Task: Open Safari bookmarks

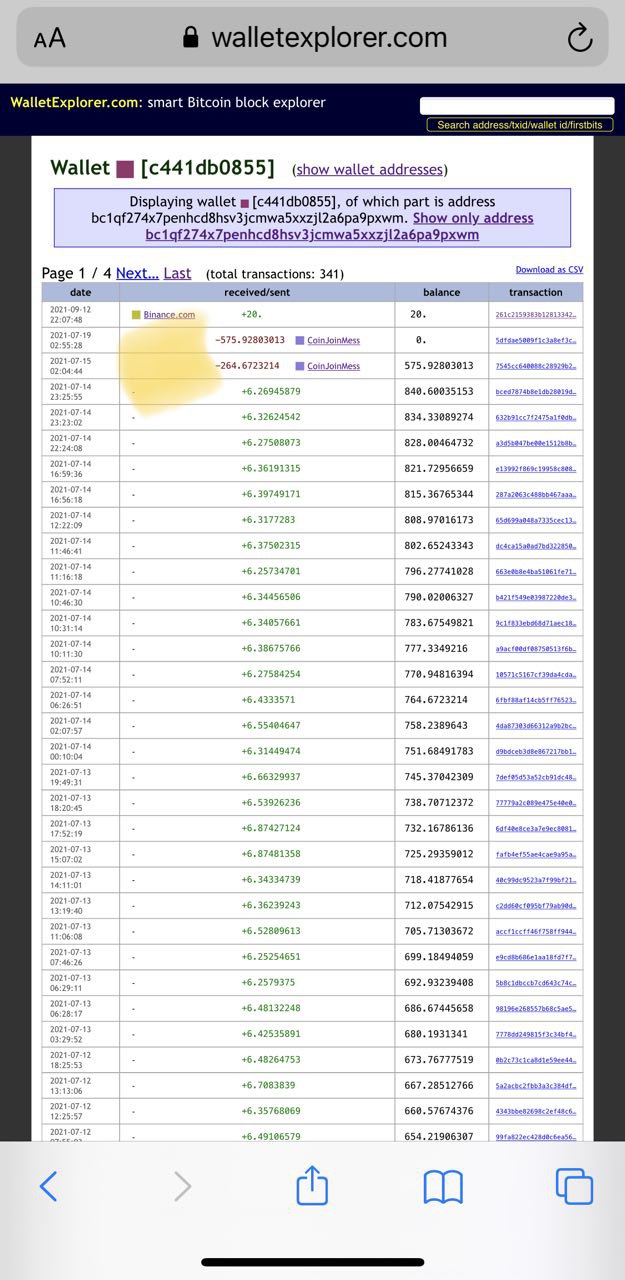Action: [443, 1187]
